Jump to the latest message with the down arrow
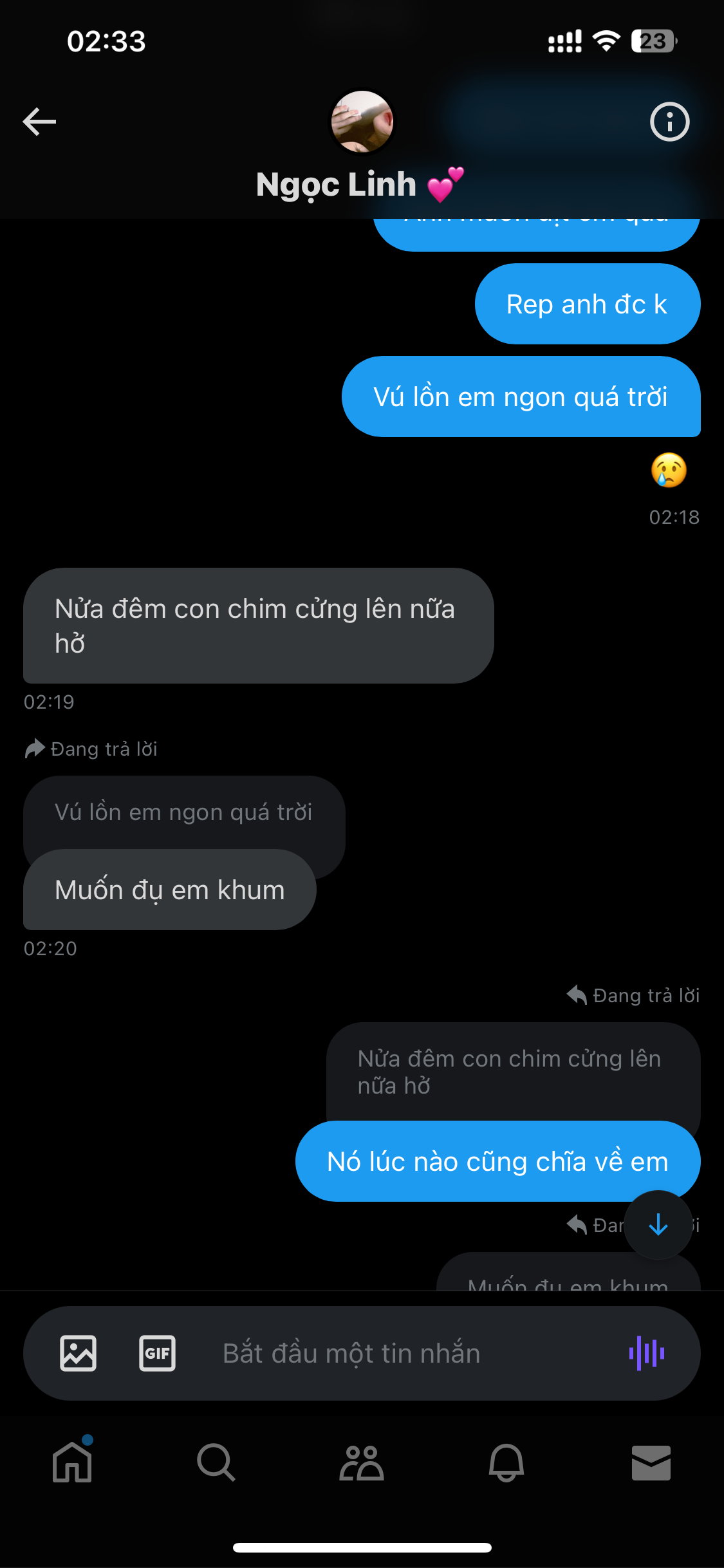Screen dimensions: 724x1568 (658, 1224)
